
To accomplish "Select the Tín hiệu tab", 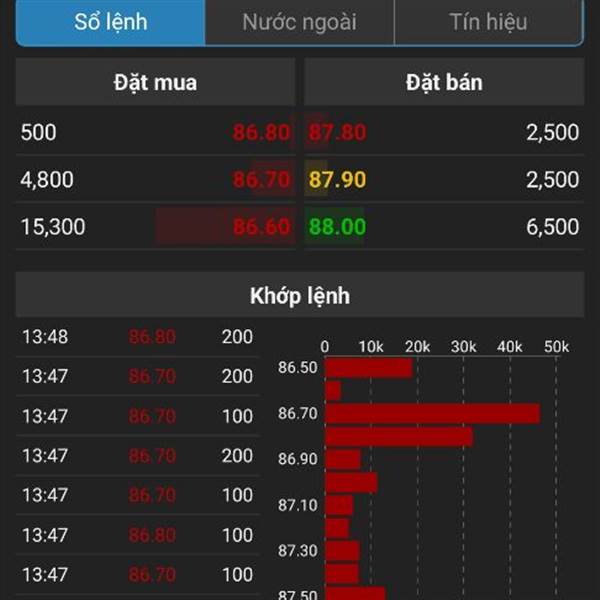I will click(x=488, y=22).
